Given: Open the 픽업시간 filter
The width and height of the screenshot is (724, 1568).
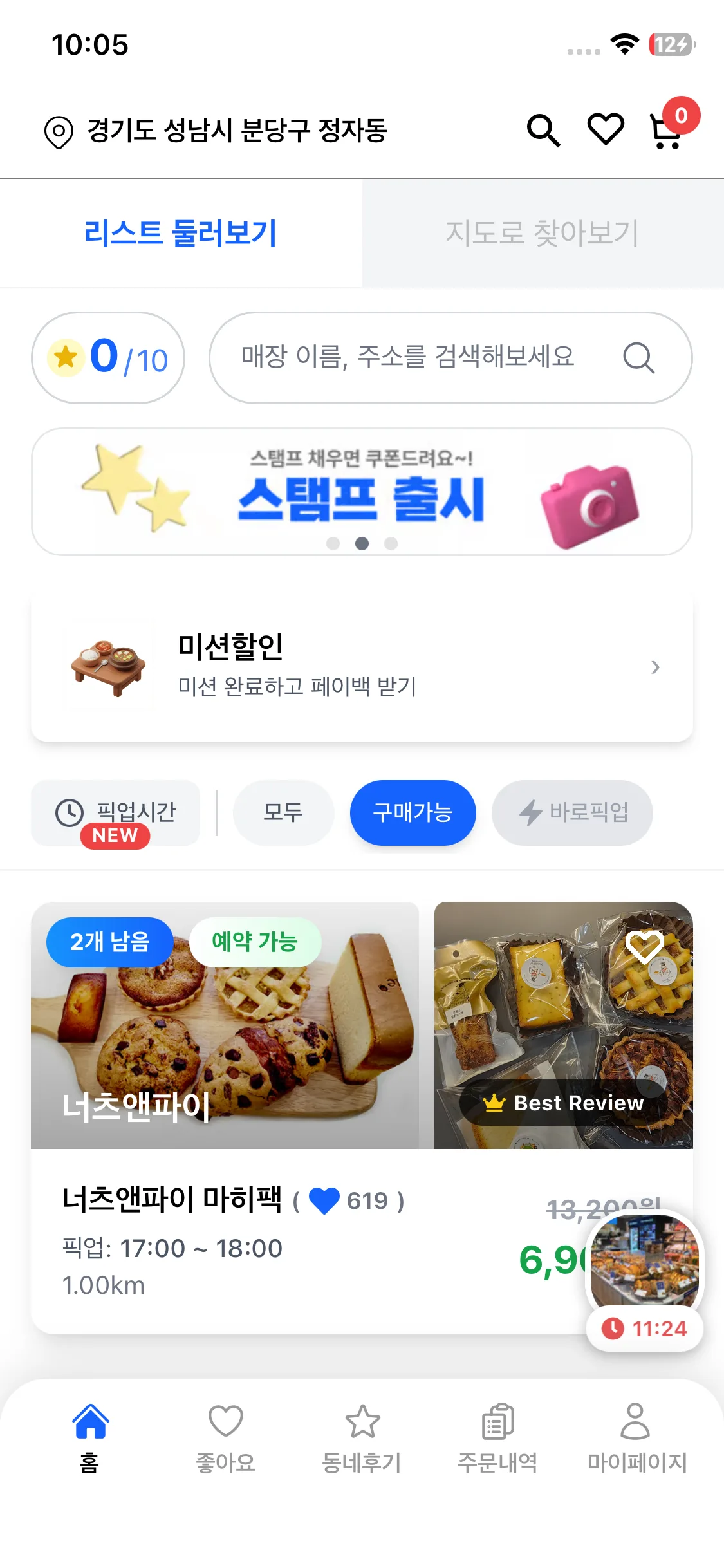Looking at the screenshot, I should 116,813.
